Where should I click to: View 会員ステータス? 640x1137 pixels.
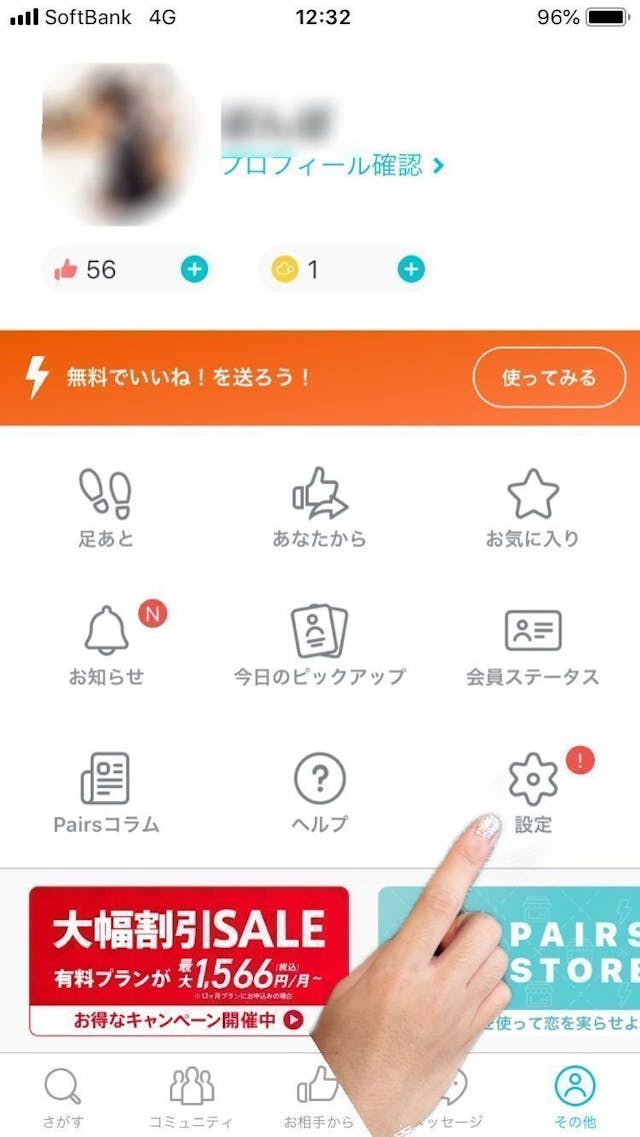tap(532, 645)
